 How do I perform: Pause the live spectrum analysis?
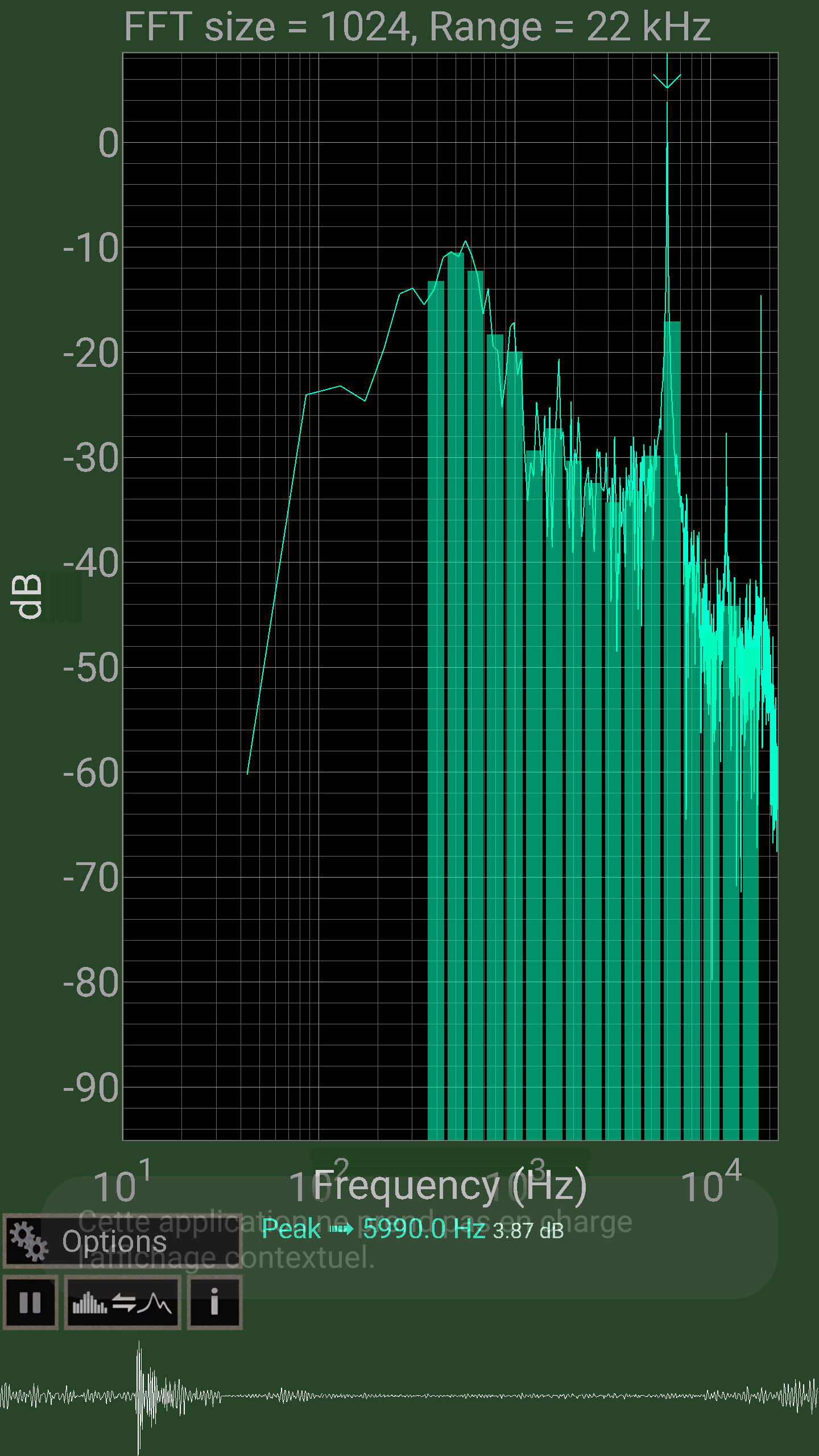31,1302
